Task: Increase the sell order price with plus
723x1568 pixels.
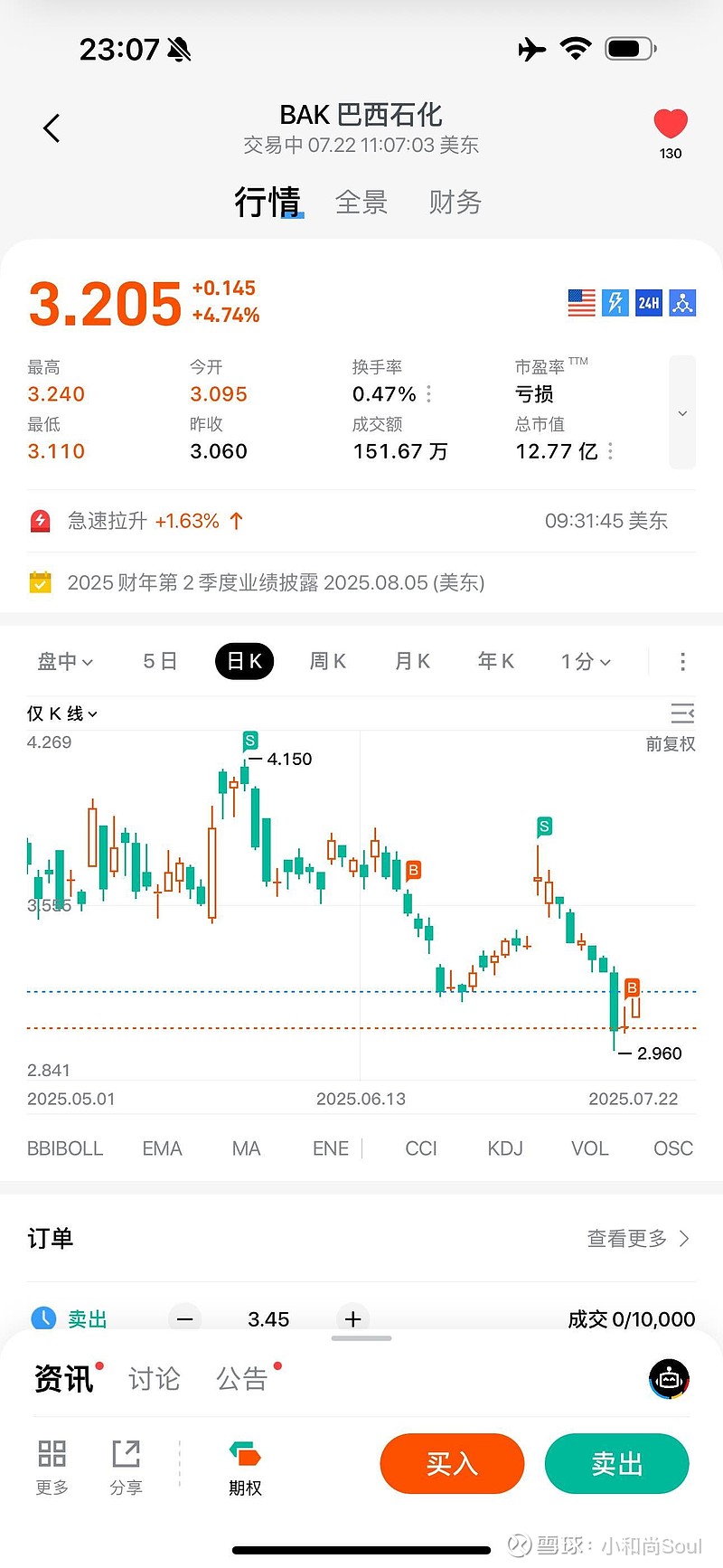Action: [x=353, y=1319]
